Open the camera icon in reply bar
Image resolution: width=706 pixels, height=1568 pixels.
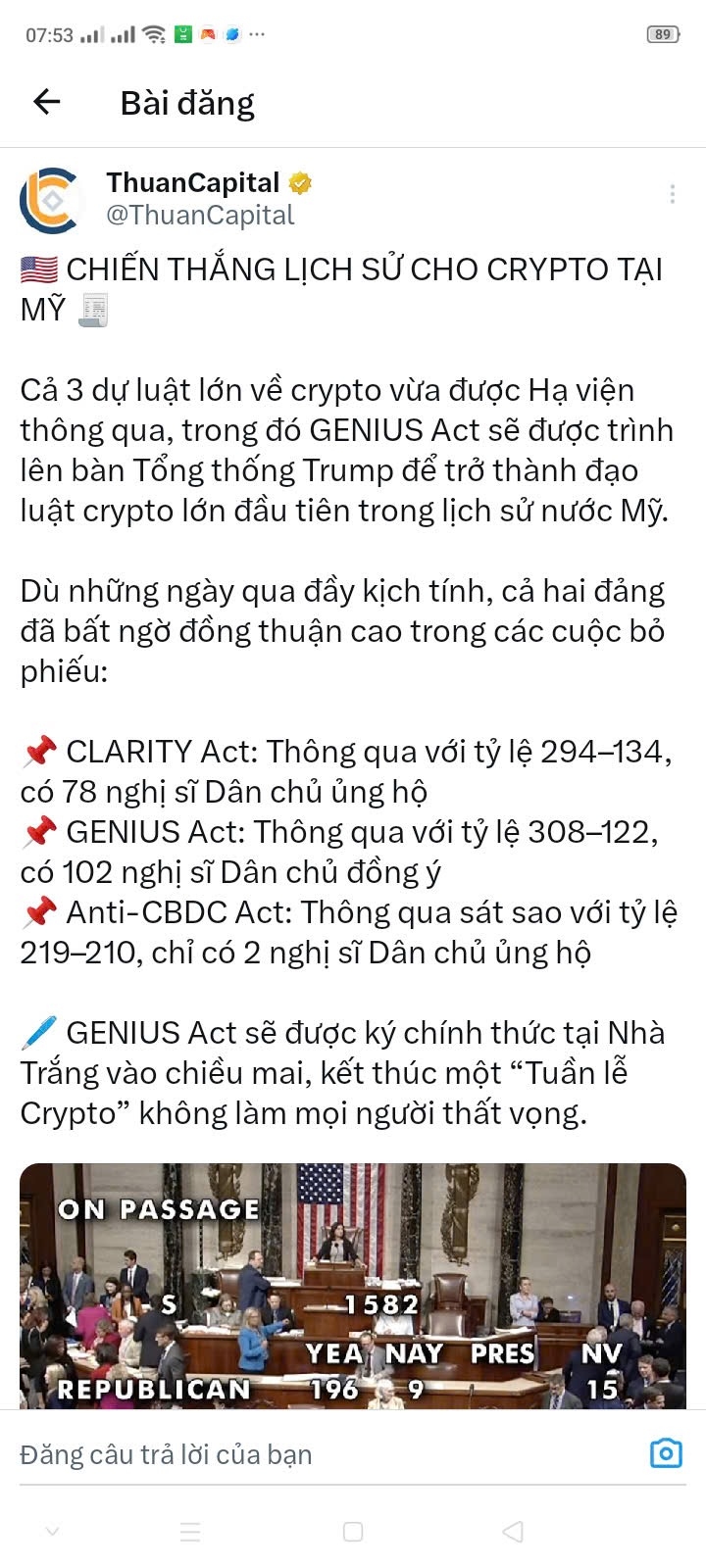click(x=666, y=1453)
